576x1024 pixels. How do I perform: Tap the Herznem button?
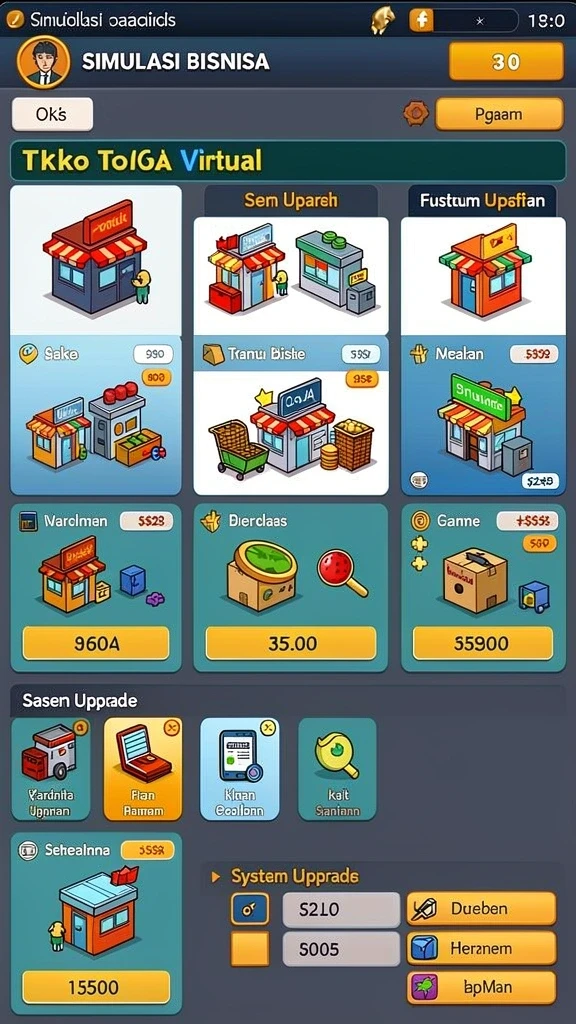click(x=481, y=948)
